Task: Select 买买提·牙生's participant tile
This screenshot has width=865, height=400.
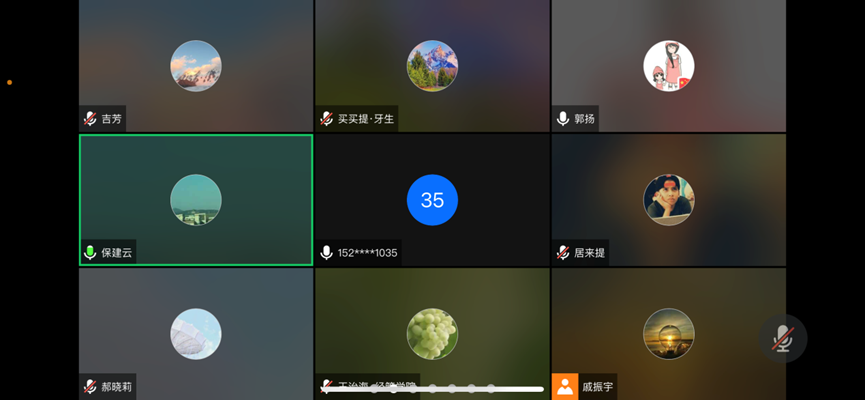Action: click(x=432, y=66)
